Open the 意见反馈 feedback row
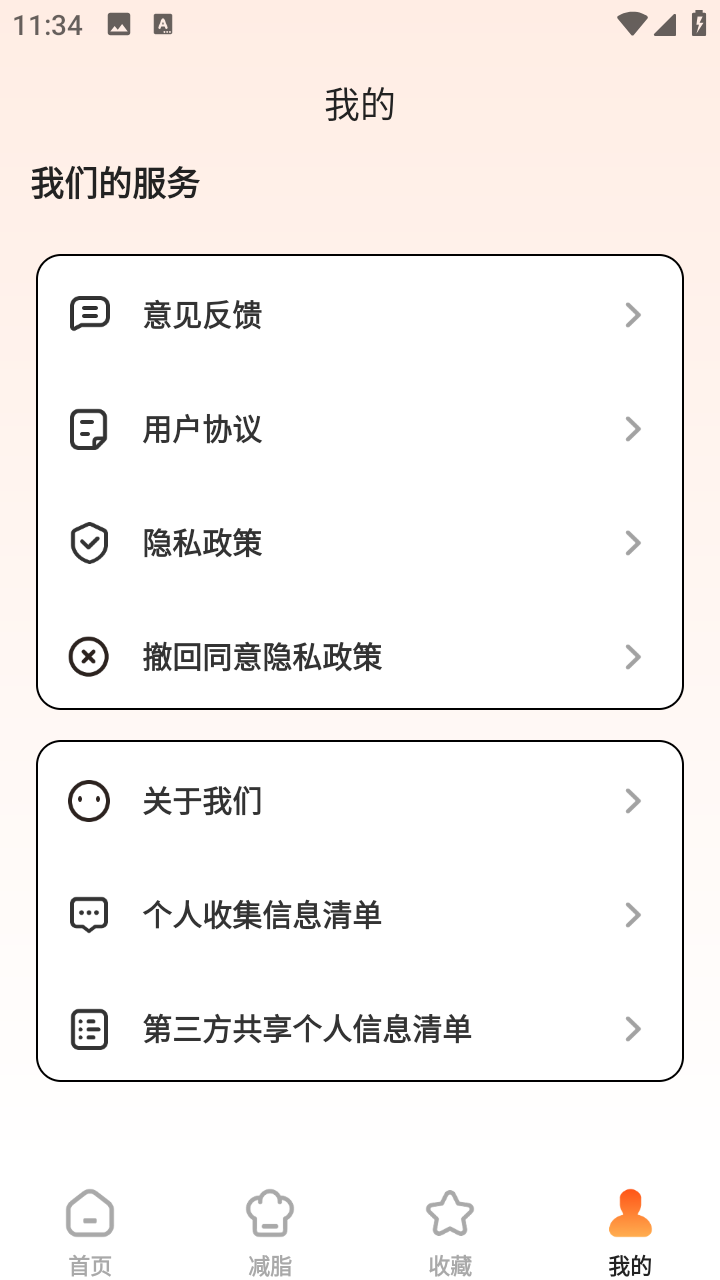Image resolution: width=720 pixels, height=1280 pixels. (x=360, y=315)
